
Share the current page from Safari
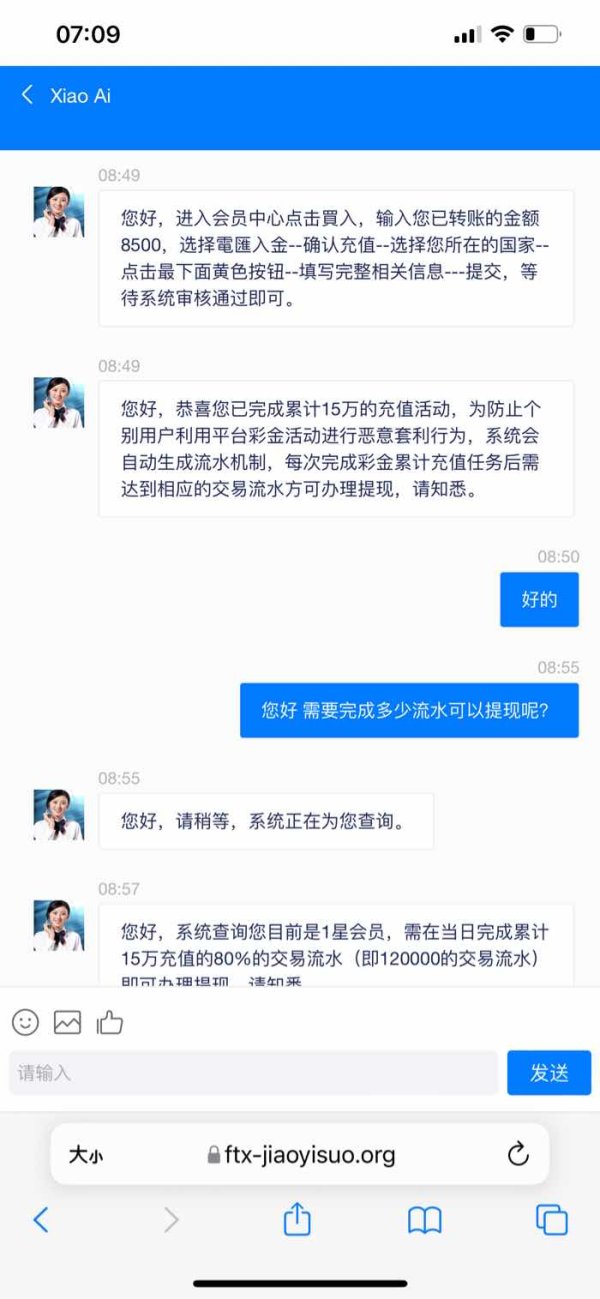[x=297, y=1218]
